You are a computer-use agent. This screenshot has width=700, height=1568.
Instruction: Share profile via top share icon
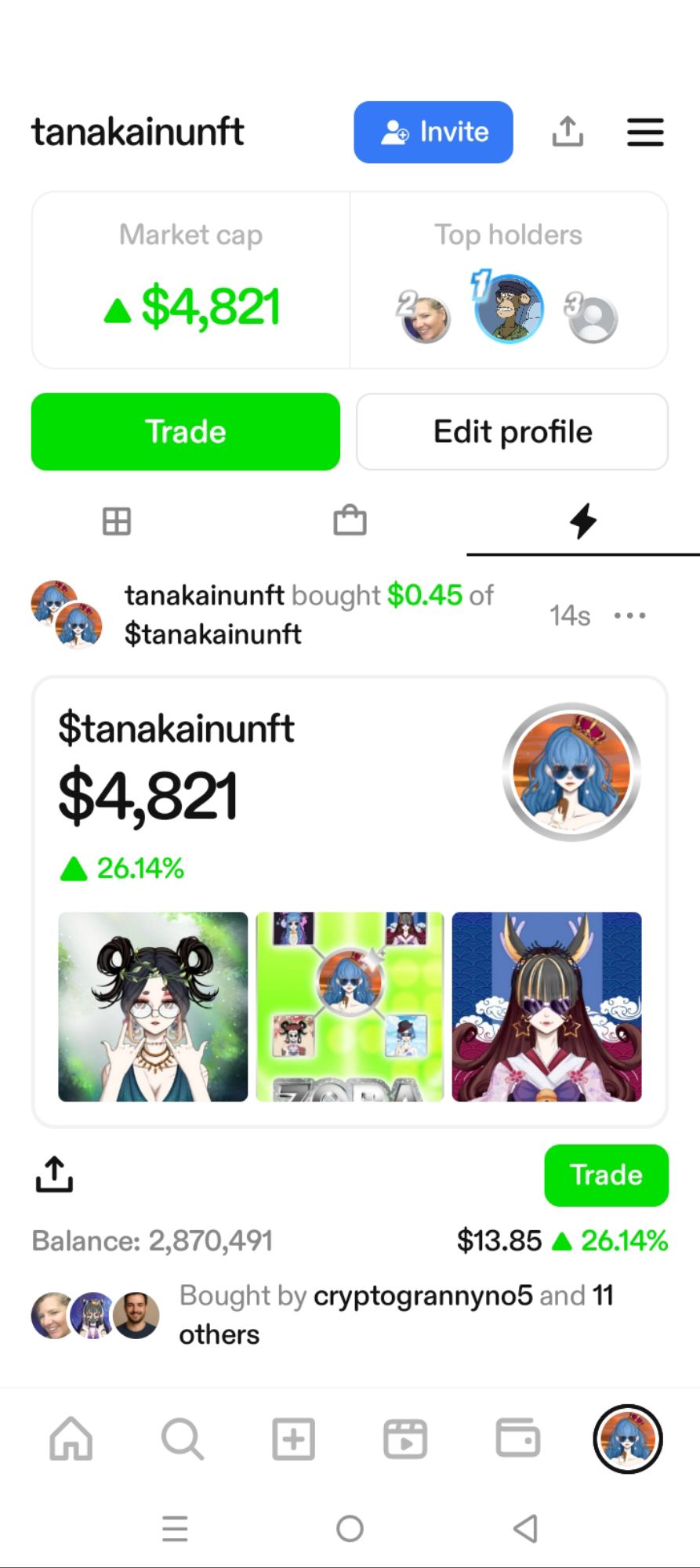click(568, 132)
